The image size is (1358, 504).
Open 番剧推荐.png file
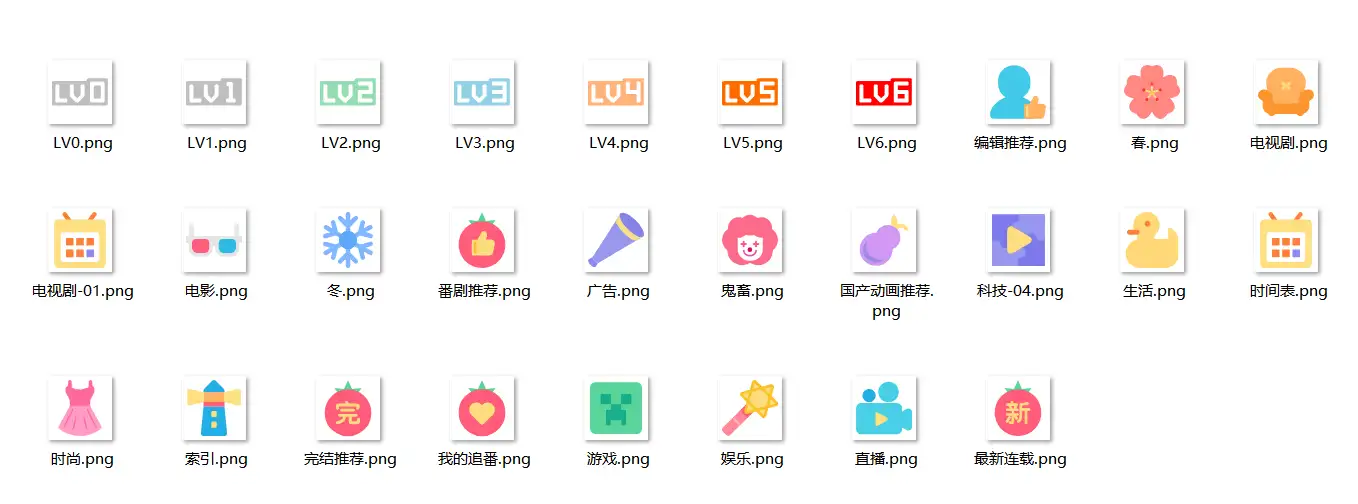pyautogui.click(x=482, y=241)
